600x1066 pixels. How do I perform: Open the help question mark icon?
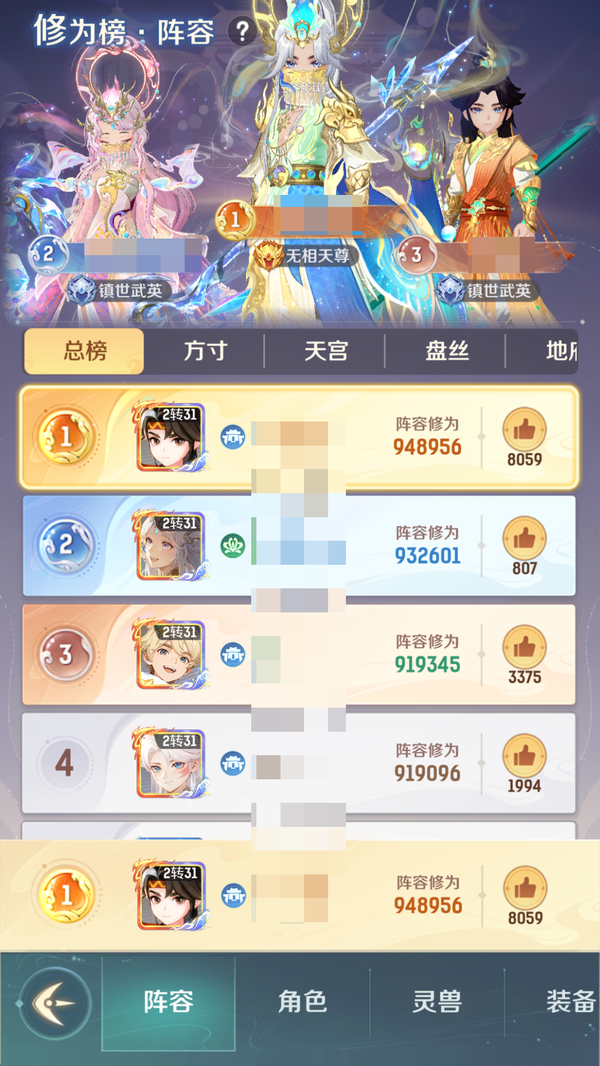point(242,32)
